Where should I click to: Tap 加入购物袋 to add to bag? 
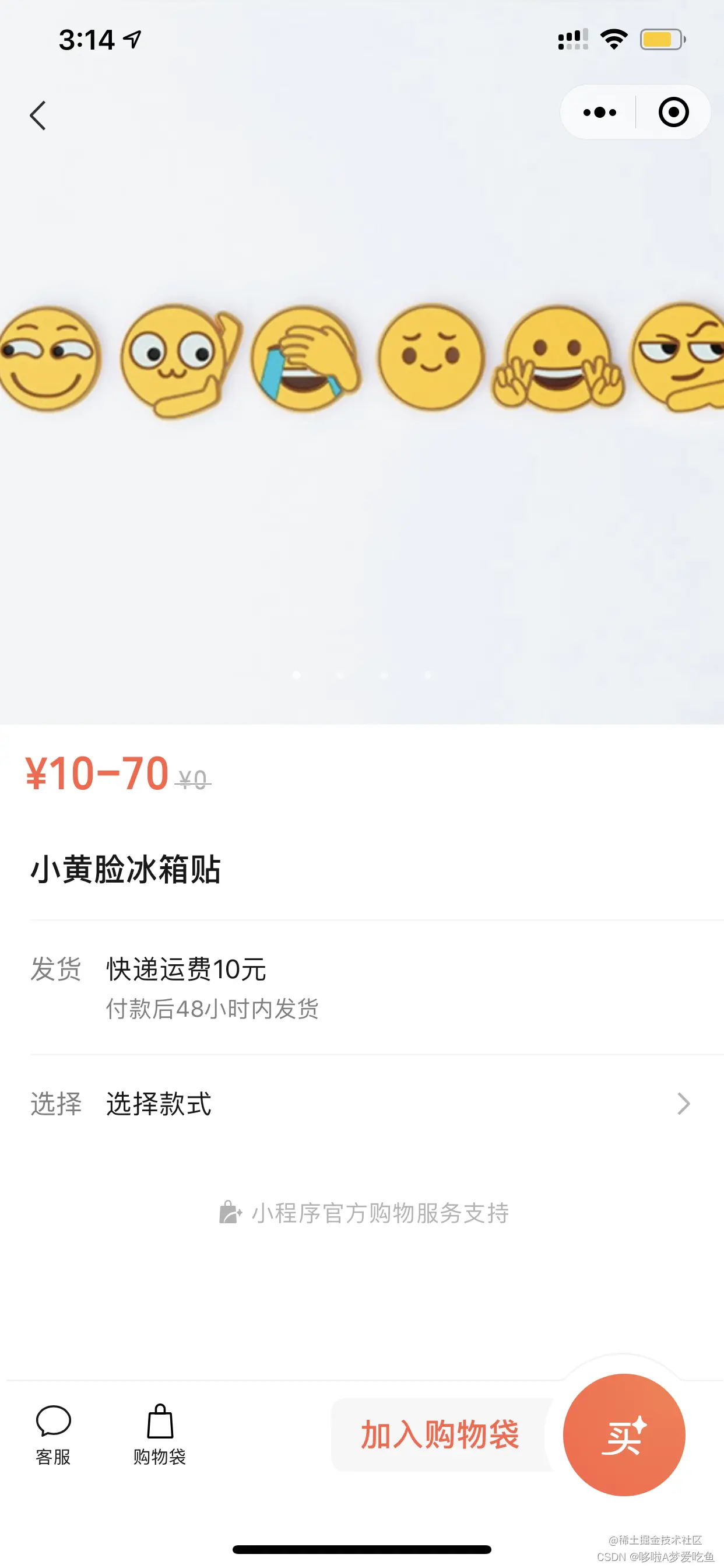(x=442, y=1437)
